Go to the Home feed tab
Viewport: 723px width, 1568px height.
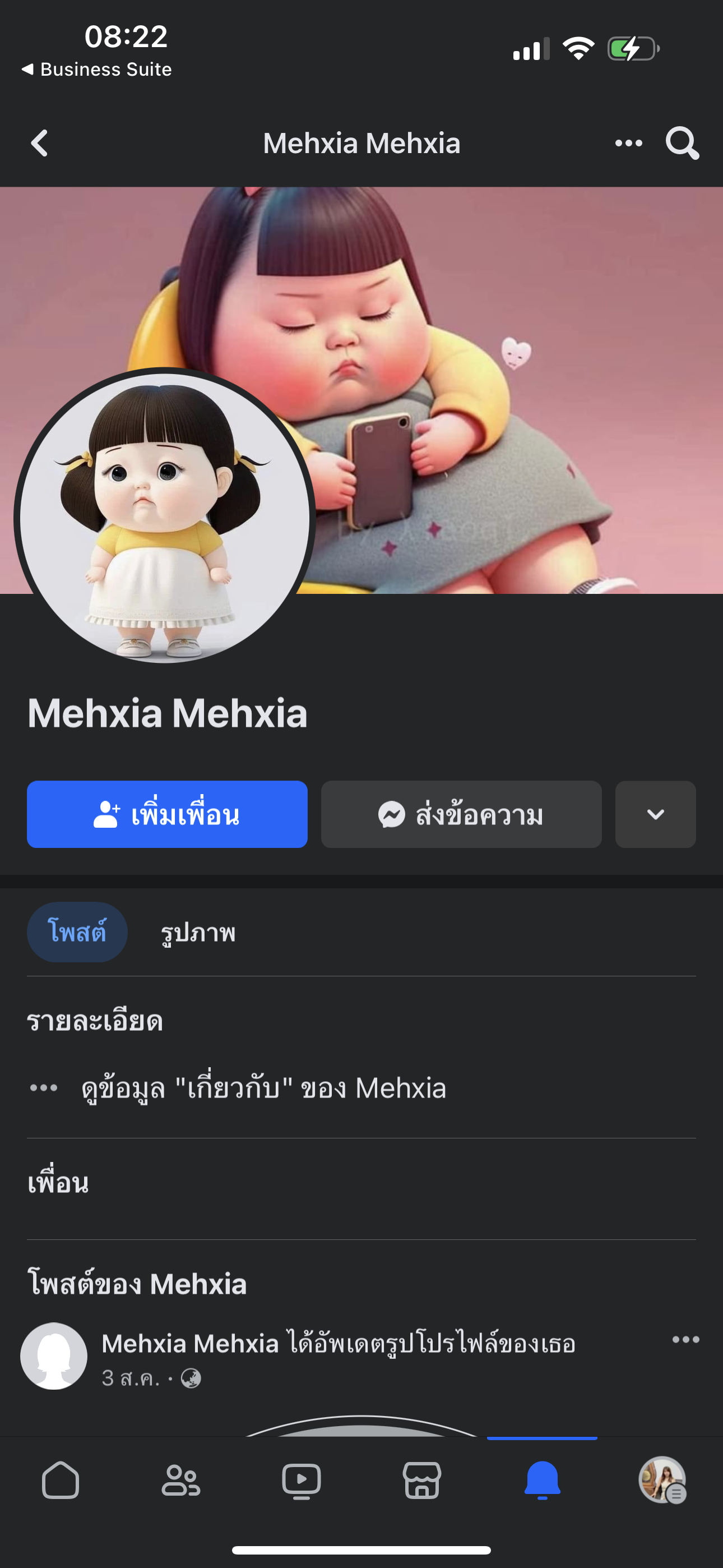(61, 1480)
